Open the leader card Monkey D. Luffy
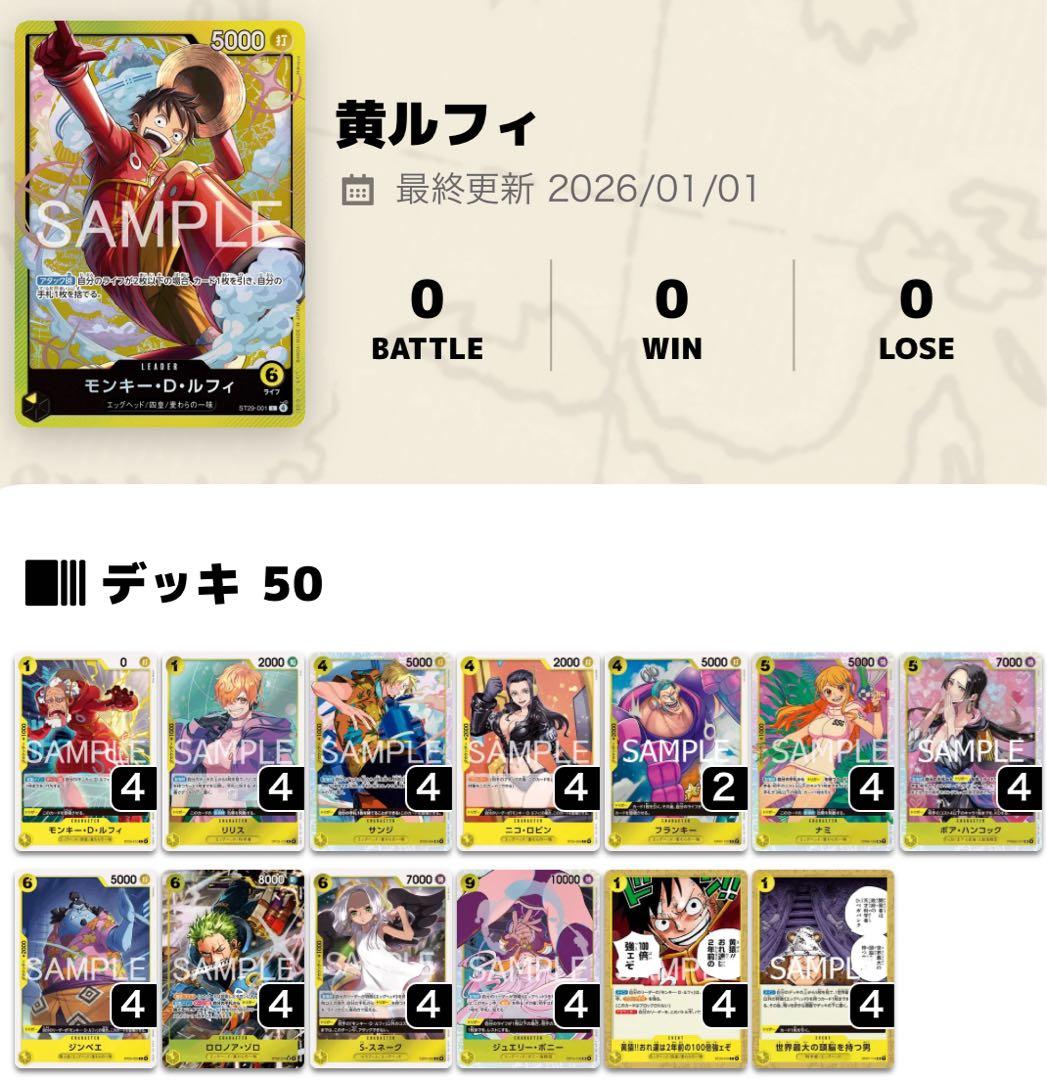 [x=160, y=223]
